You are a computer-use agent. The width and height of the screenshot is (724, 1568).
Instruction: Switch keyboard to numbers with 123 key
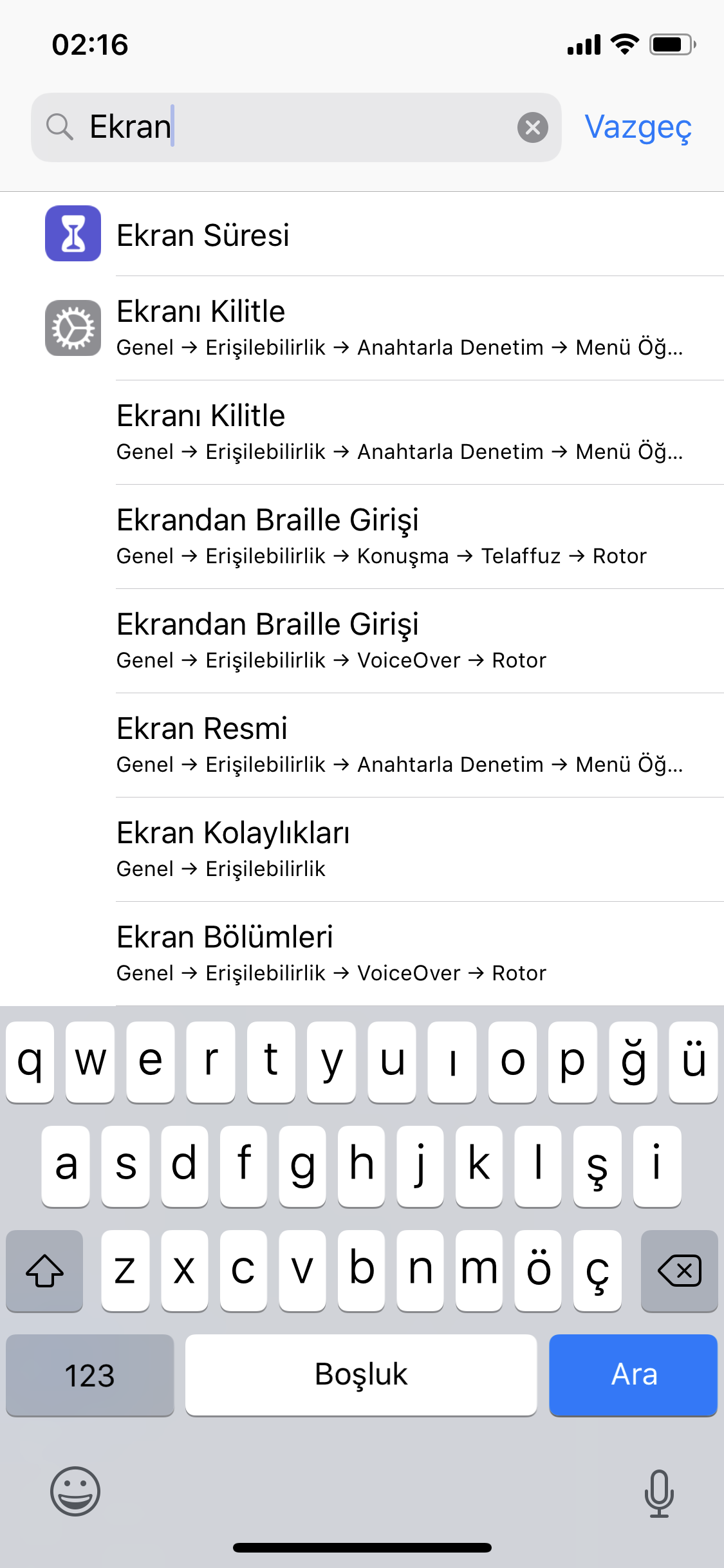(x=90, y=1375)
